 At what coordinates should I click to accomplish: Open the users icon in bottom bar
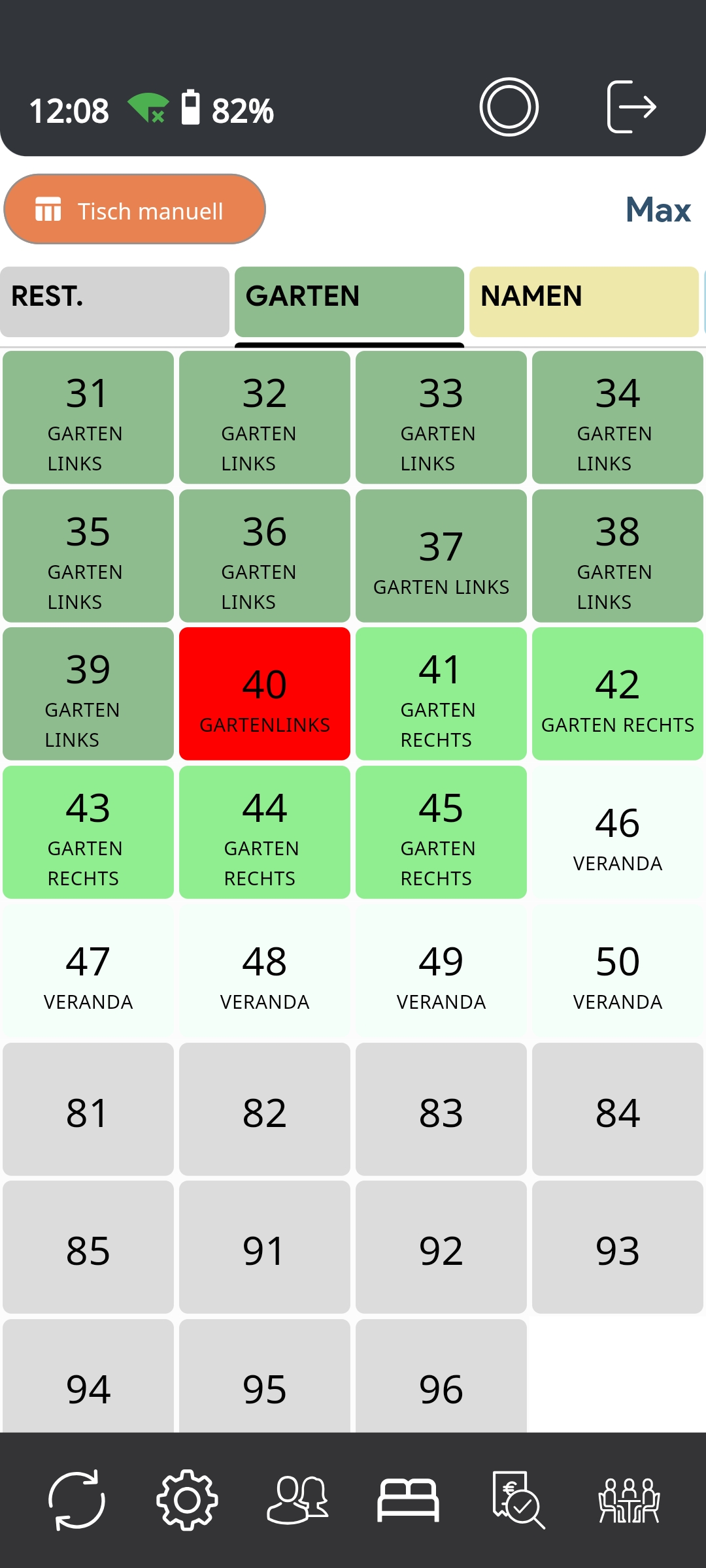pyautogui.click(x=298, y=1499)
